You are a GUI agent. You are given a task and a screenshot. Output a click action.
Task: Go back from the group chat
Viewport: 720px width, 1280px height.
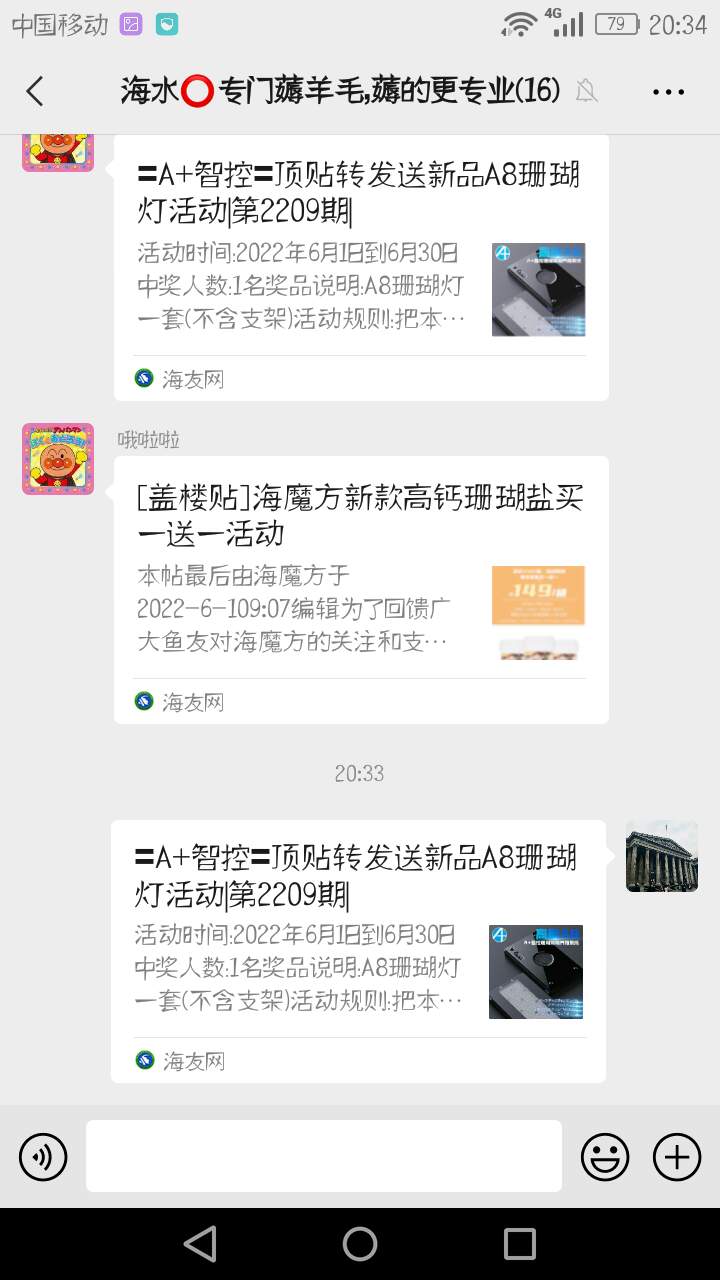(35, 92)
